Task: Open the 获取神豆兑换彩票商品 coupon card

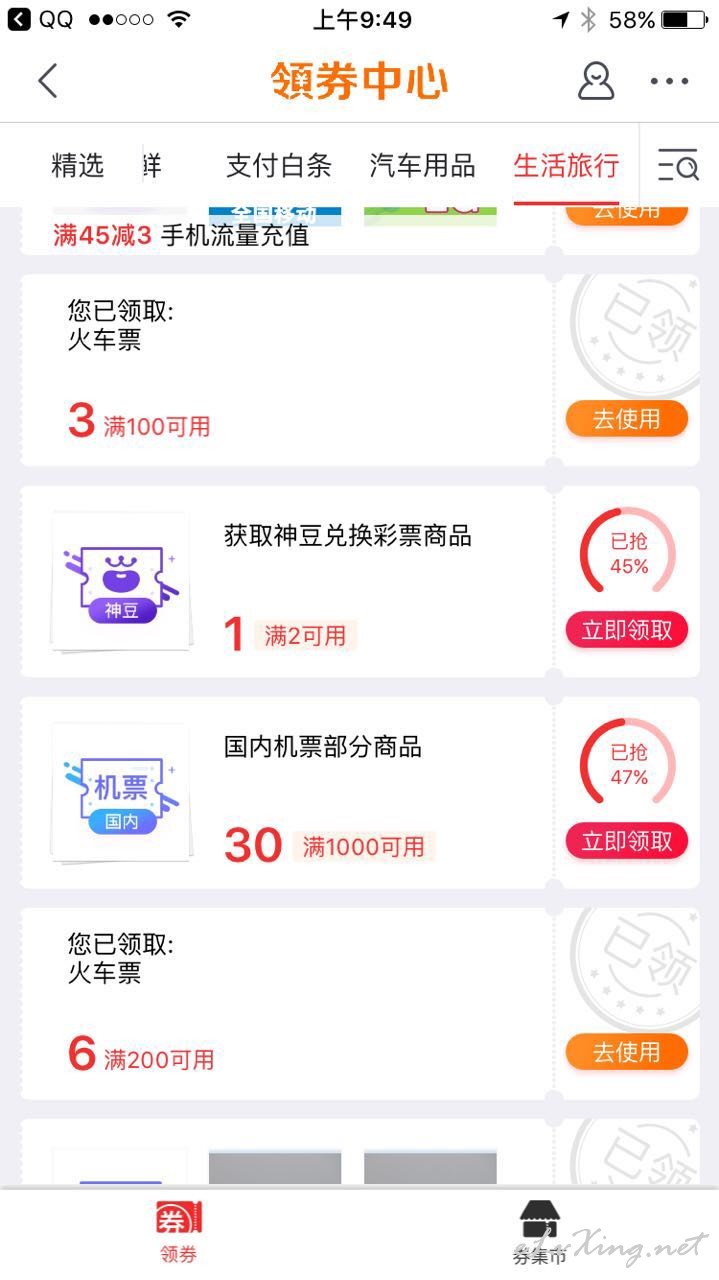Action: (285, 582)
